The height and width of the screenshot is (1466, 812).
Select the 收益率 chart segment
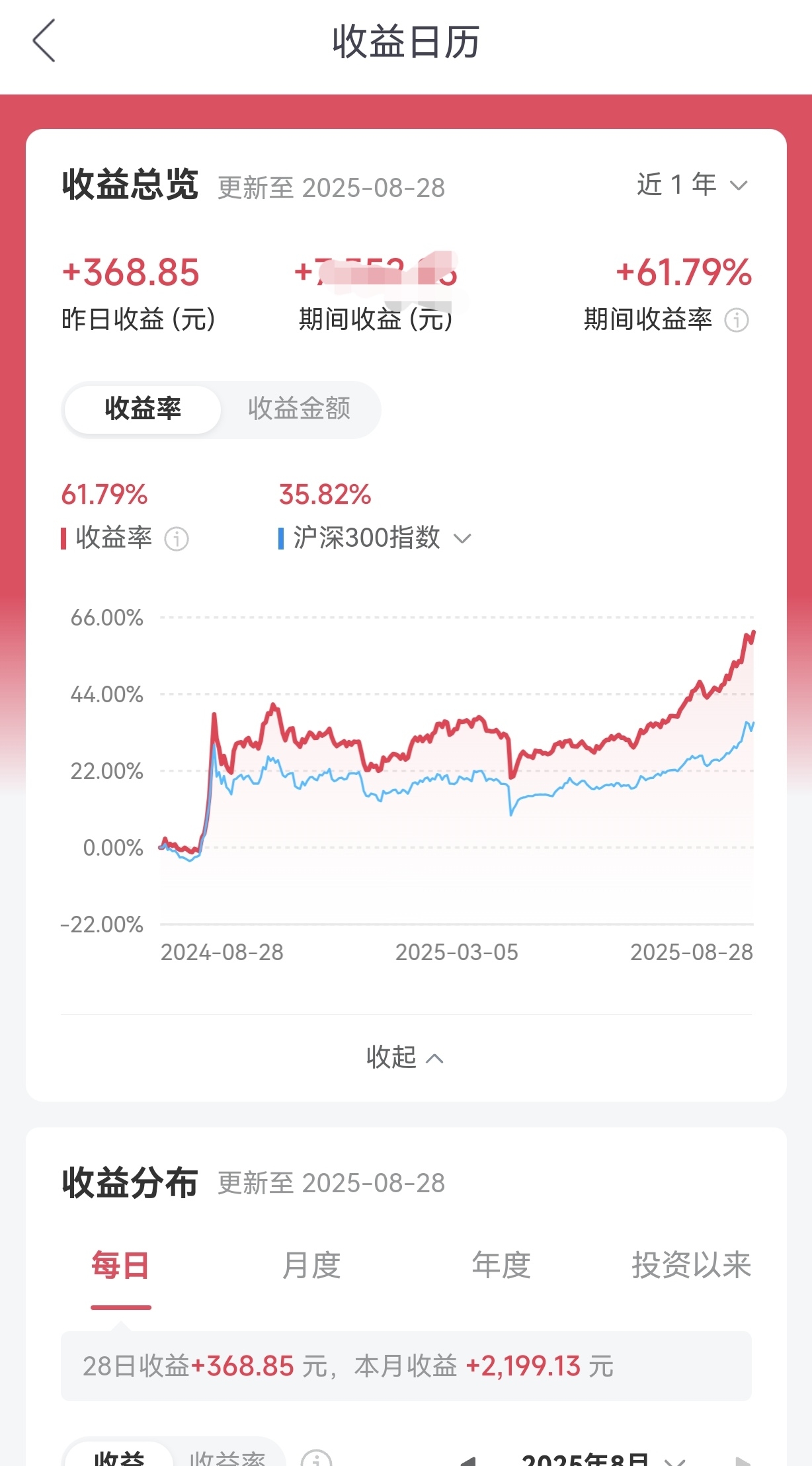click(143, 409)
